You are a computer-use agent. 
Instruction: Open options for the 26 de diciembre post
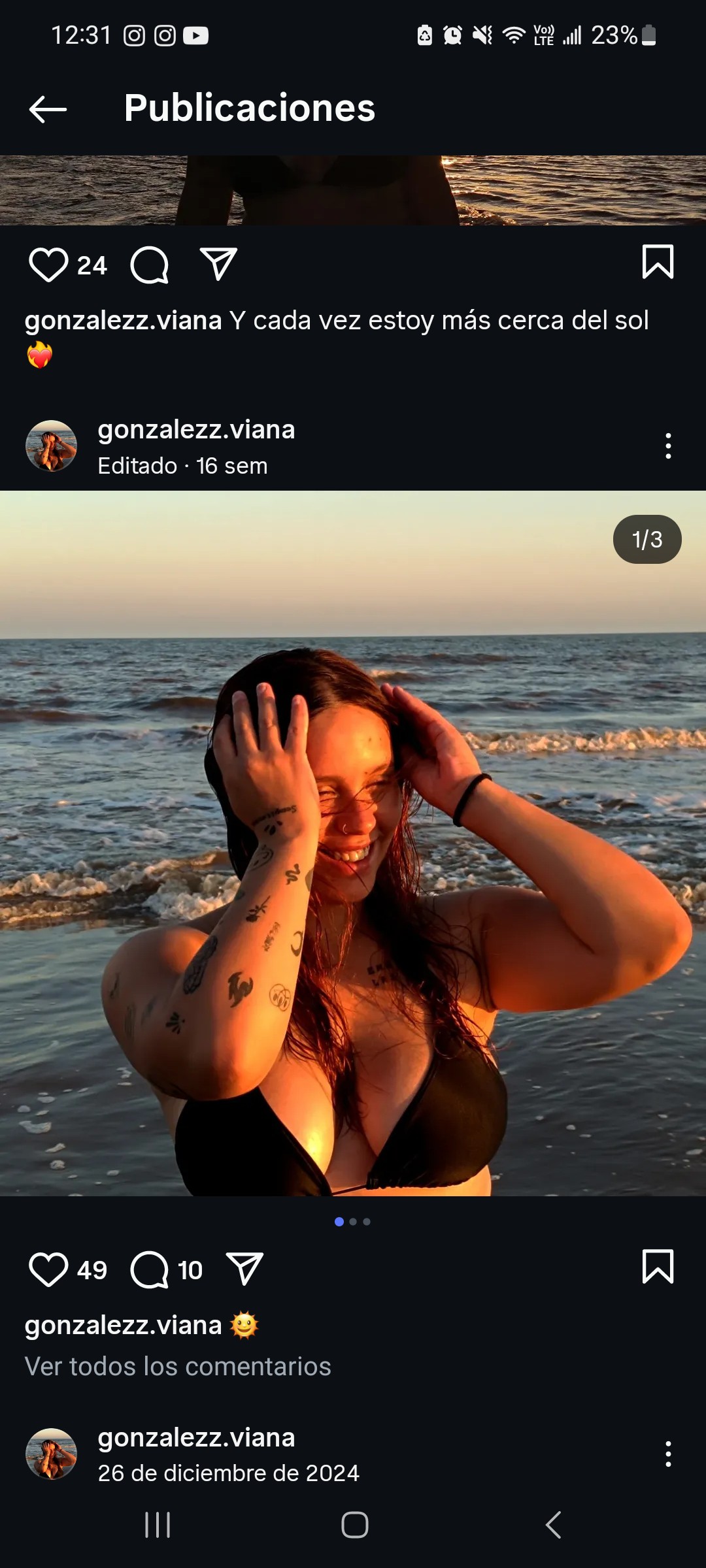(x=668, y=1454)
